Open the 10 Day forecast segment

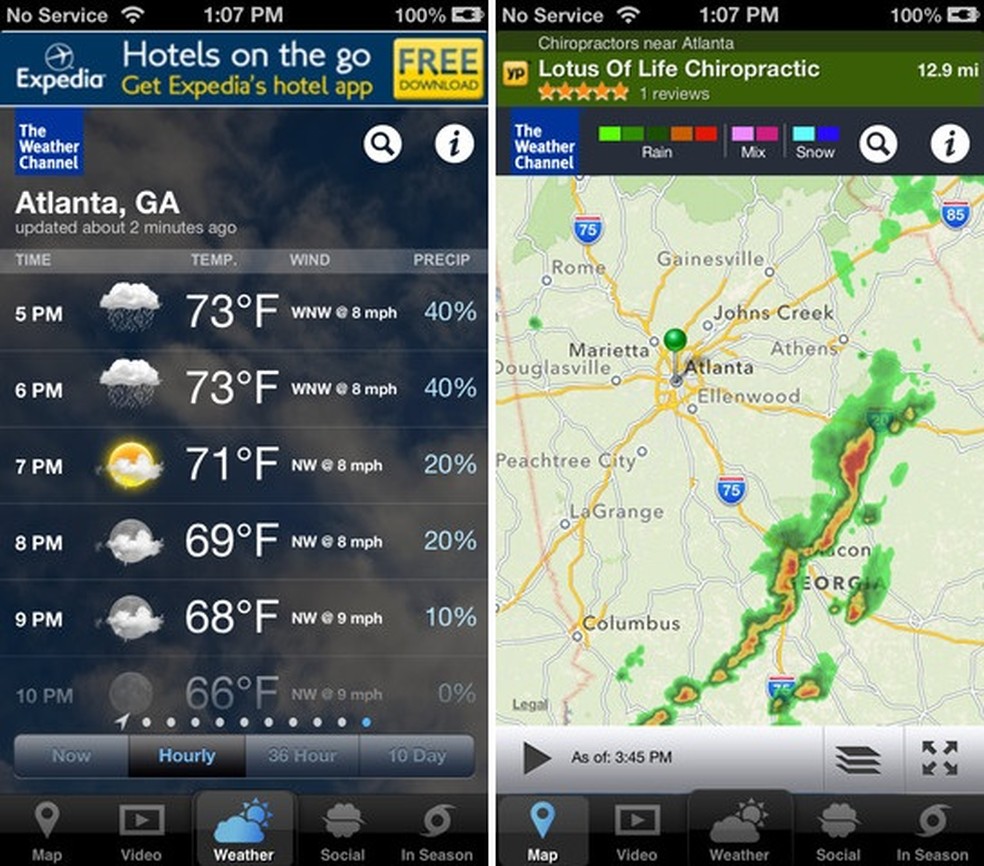pyautogui.click(x=416, y=756)
